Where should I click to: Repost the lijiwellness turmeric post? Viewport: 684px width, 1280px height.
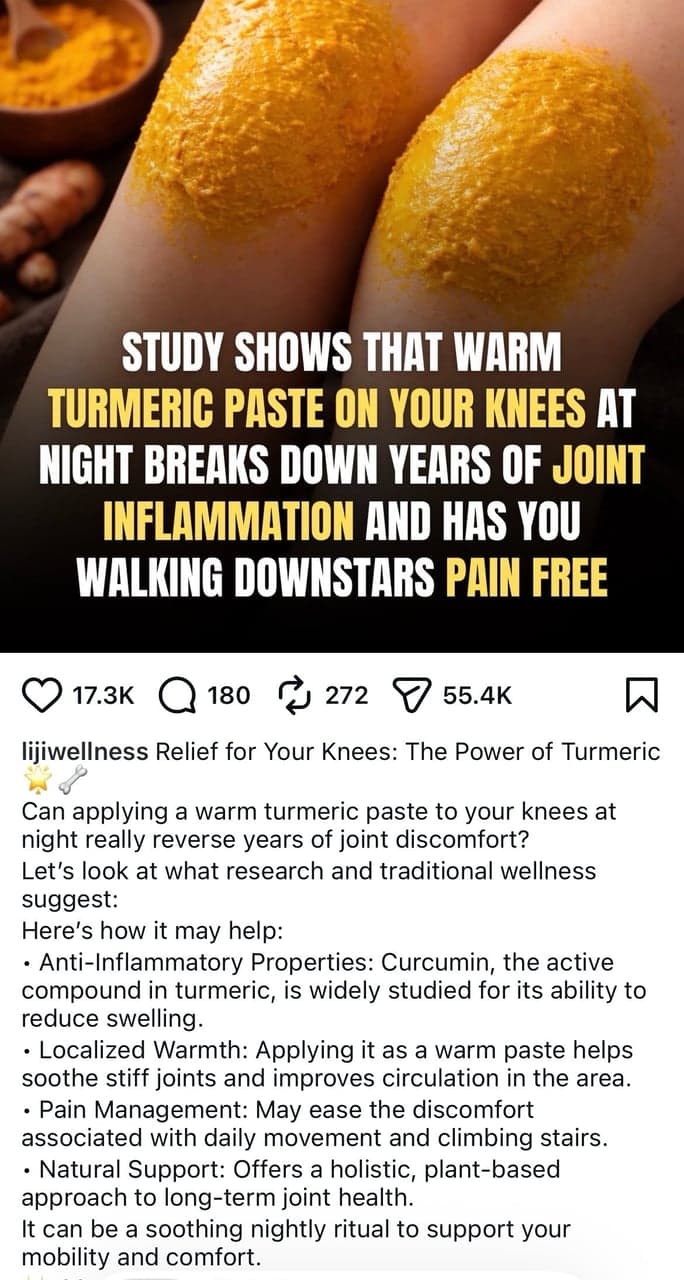pyautogui.click(x=298, y=695)
